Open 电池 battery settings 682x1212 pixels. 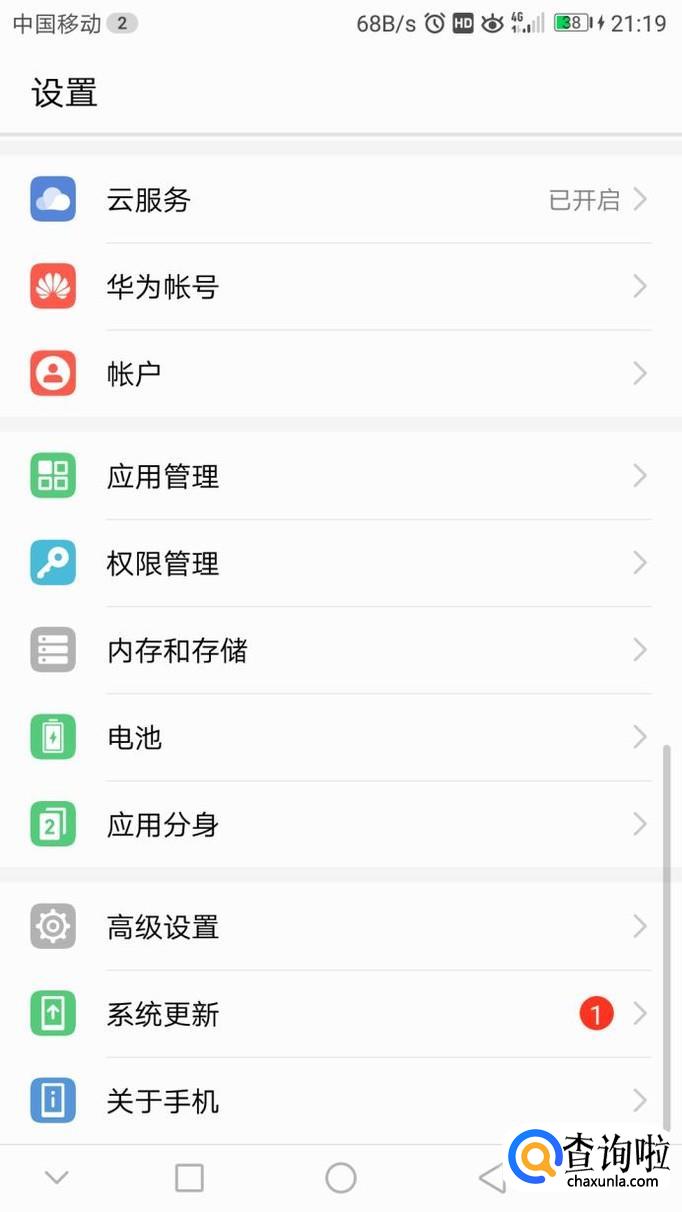[340, 738]
